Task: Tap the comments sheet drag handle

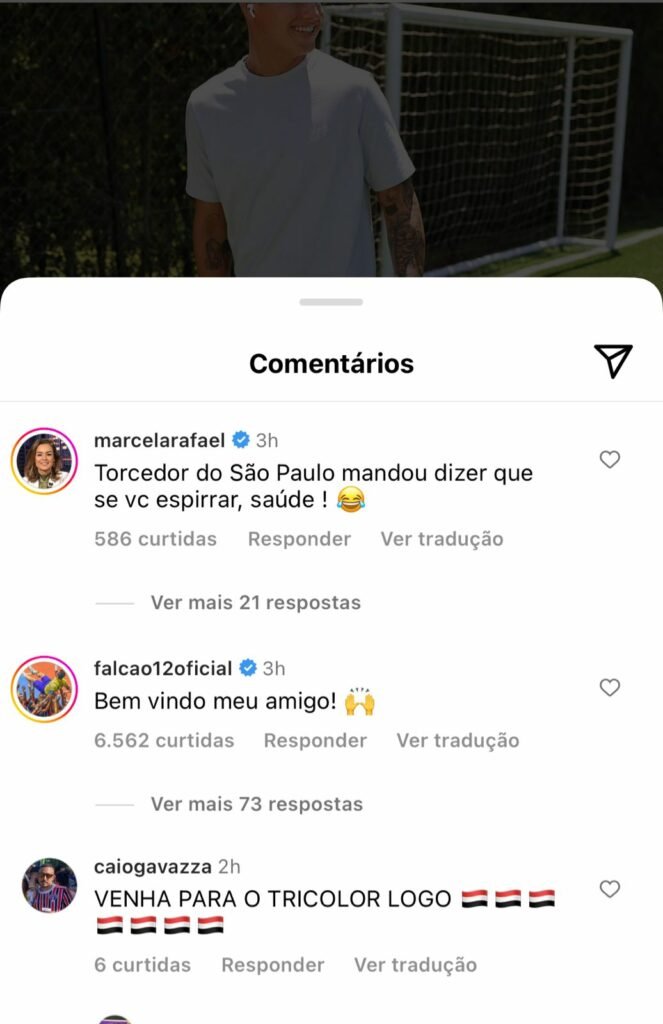Action: click(331, 302)
